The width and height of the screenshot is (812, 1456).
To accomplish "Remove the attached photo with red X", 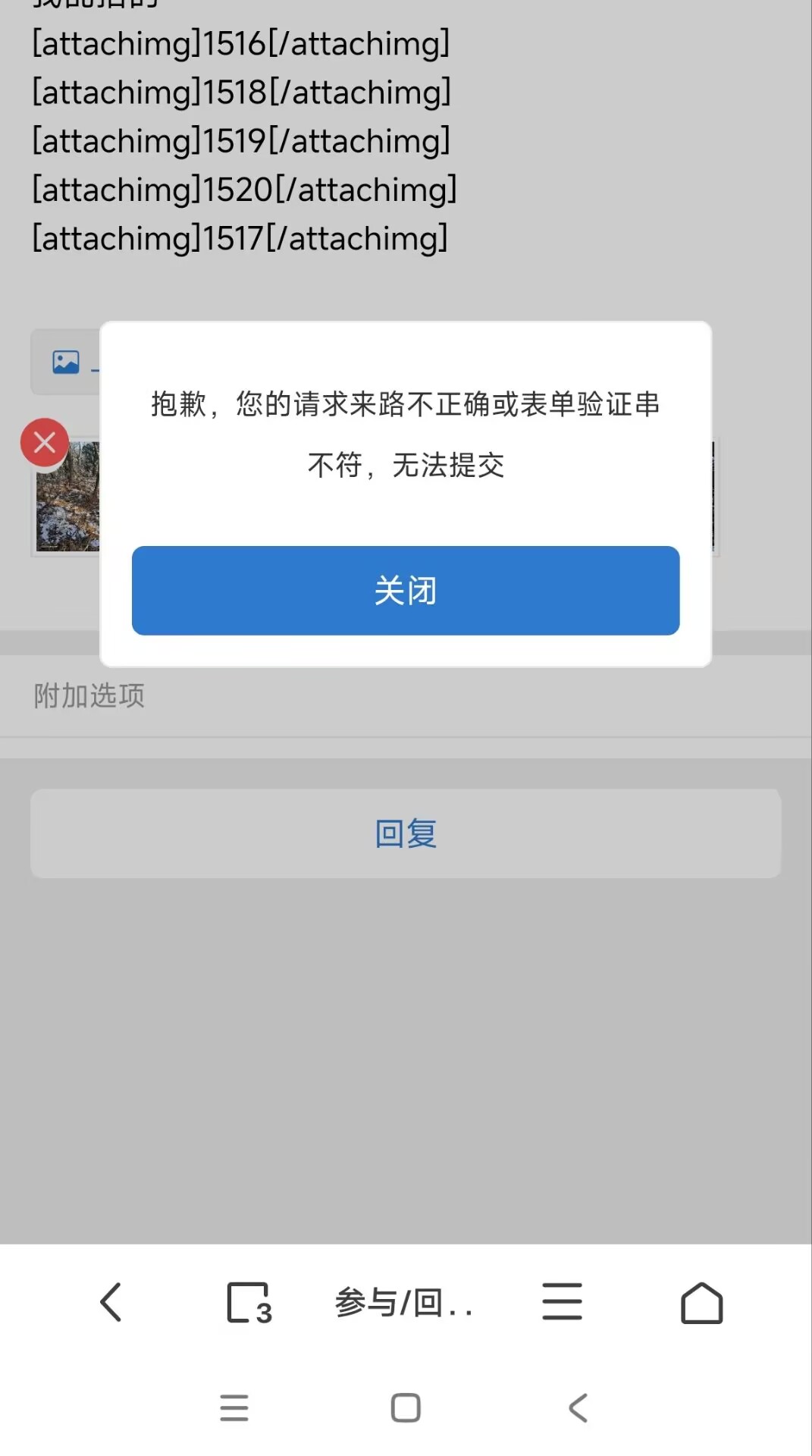I will point(45,442).
